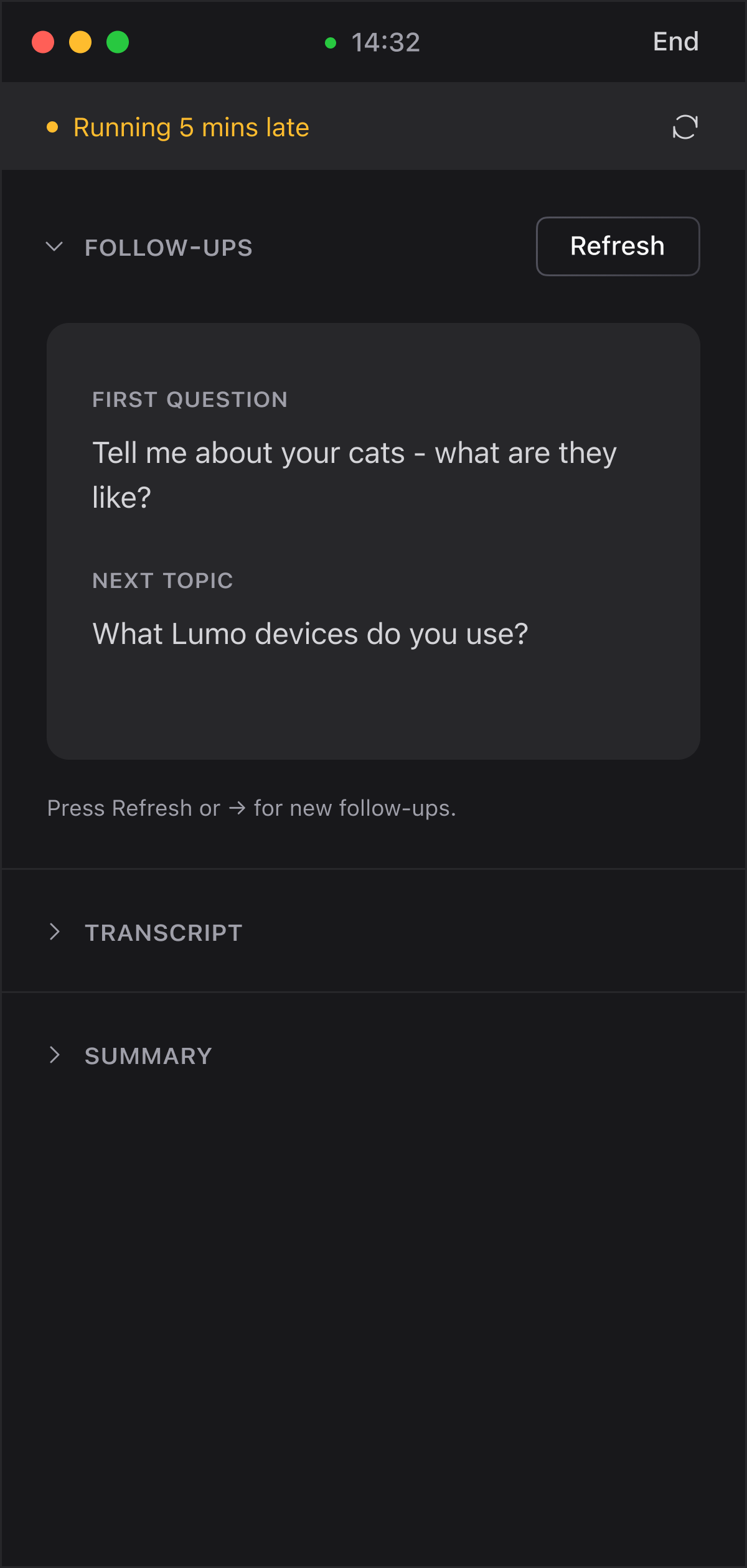Collapse the Follow-ups section

click(55, 247)
